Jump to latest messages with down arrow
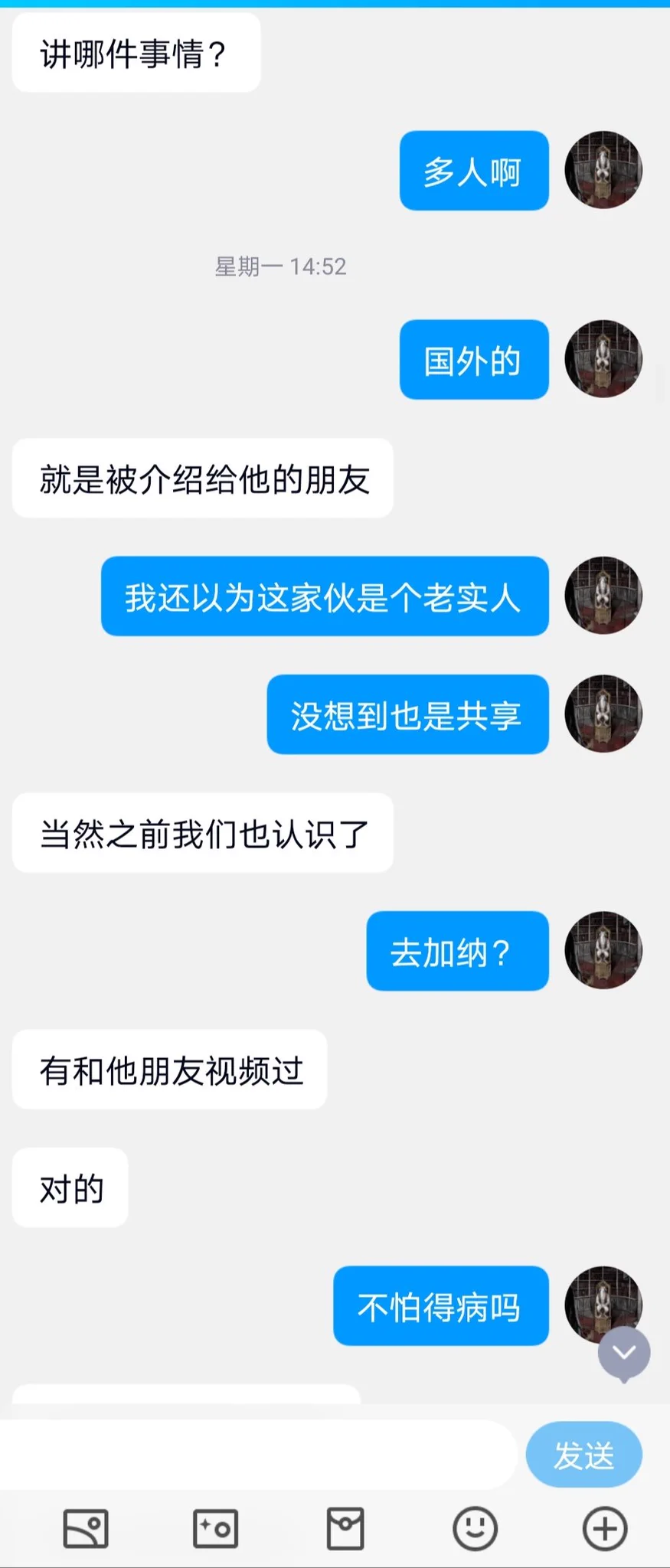This screenshot has width=670, height=1568. [624, 1354]
